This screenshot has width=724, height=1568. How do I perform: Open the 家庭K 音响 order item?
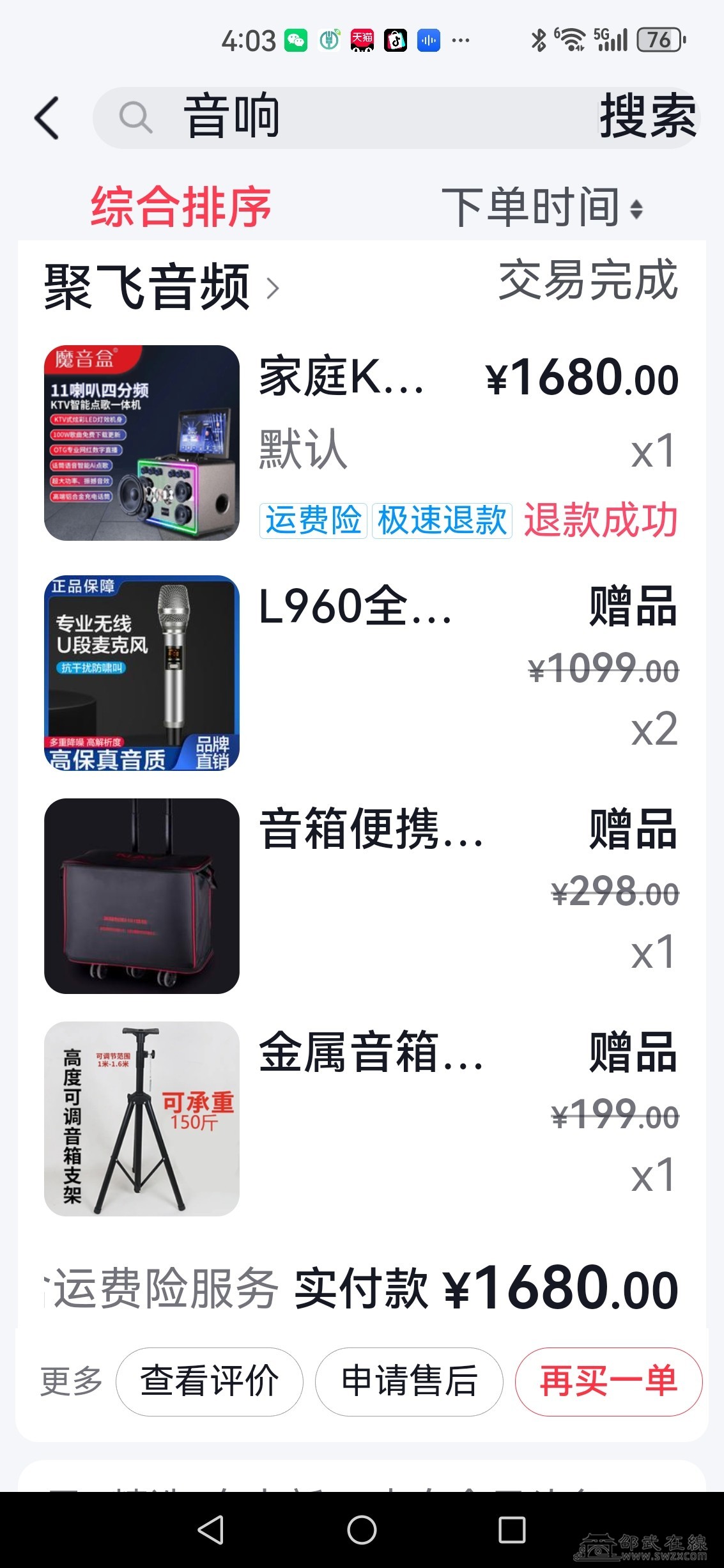pos(341,378)
